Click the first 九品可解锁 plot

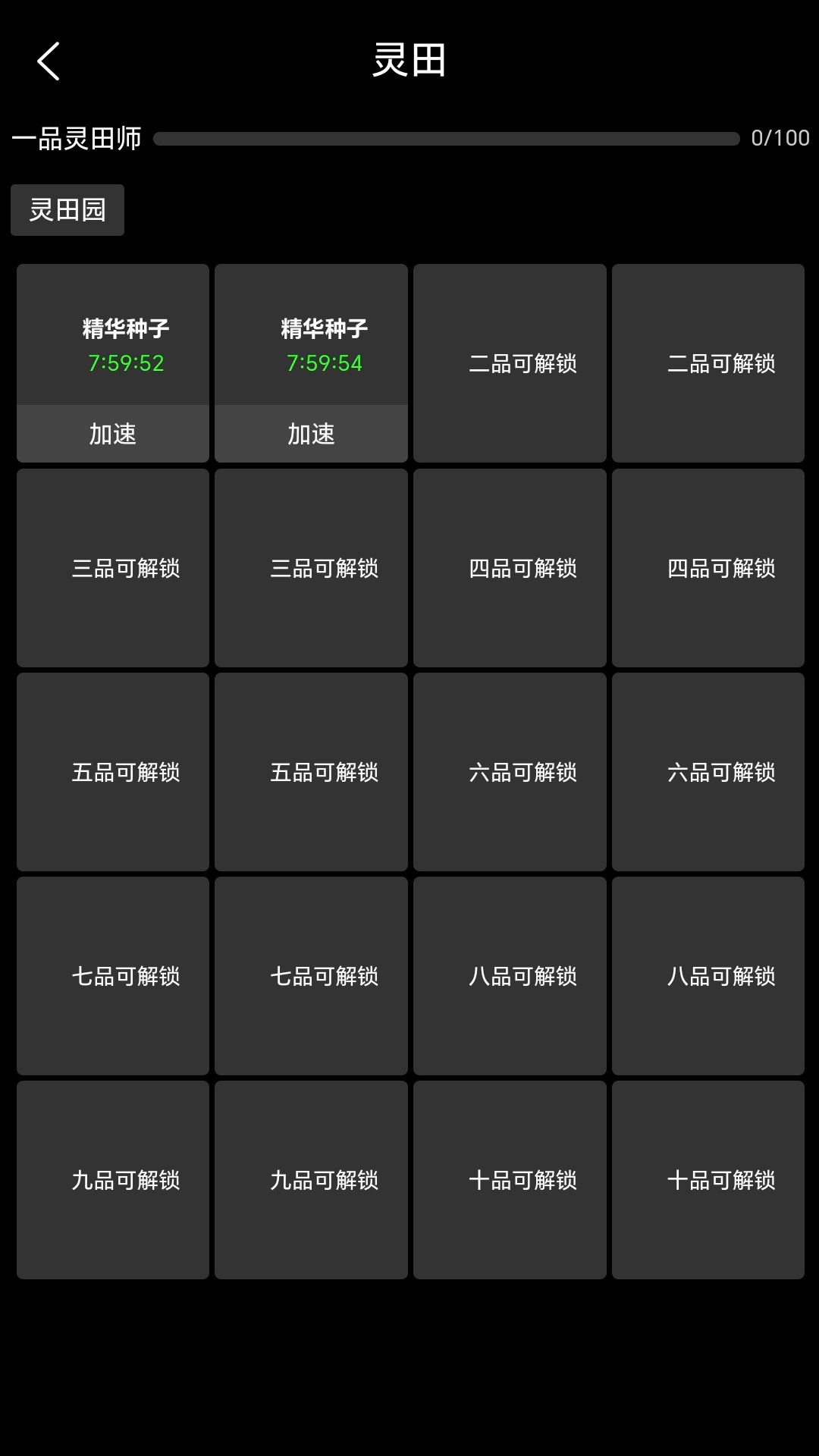(x=112, y=1179)
